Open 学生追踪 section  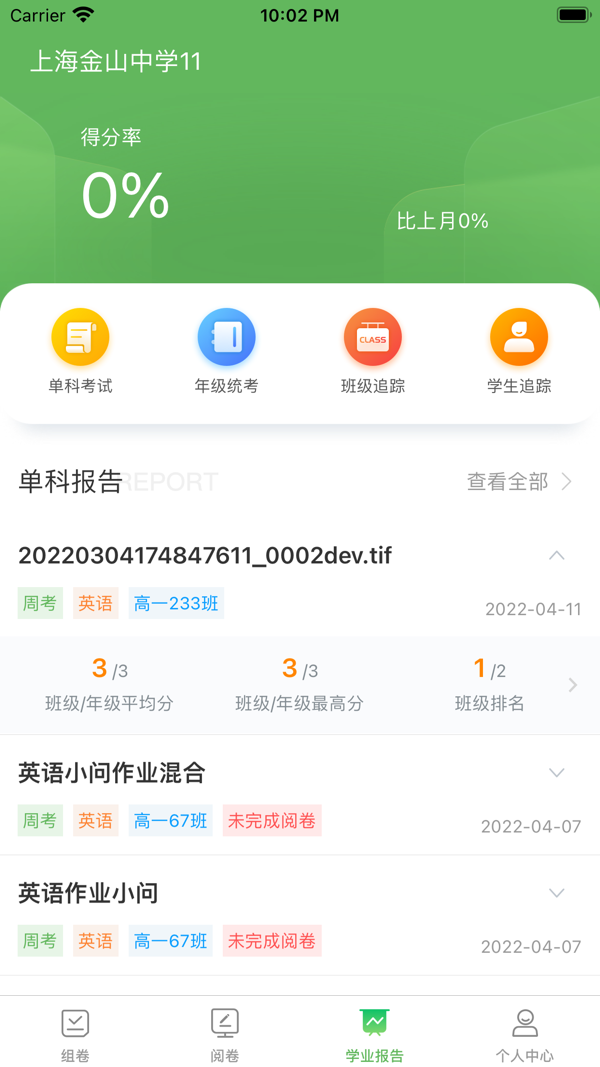coord(519,351)
